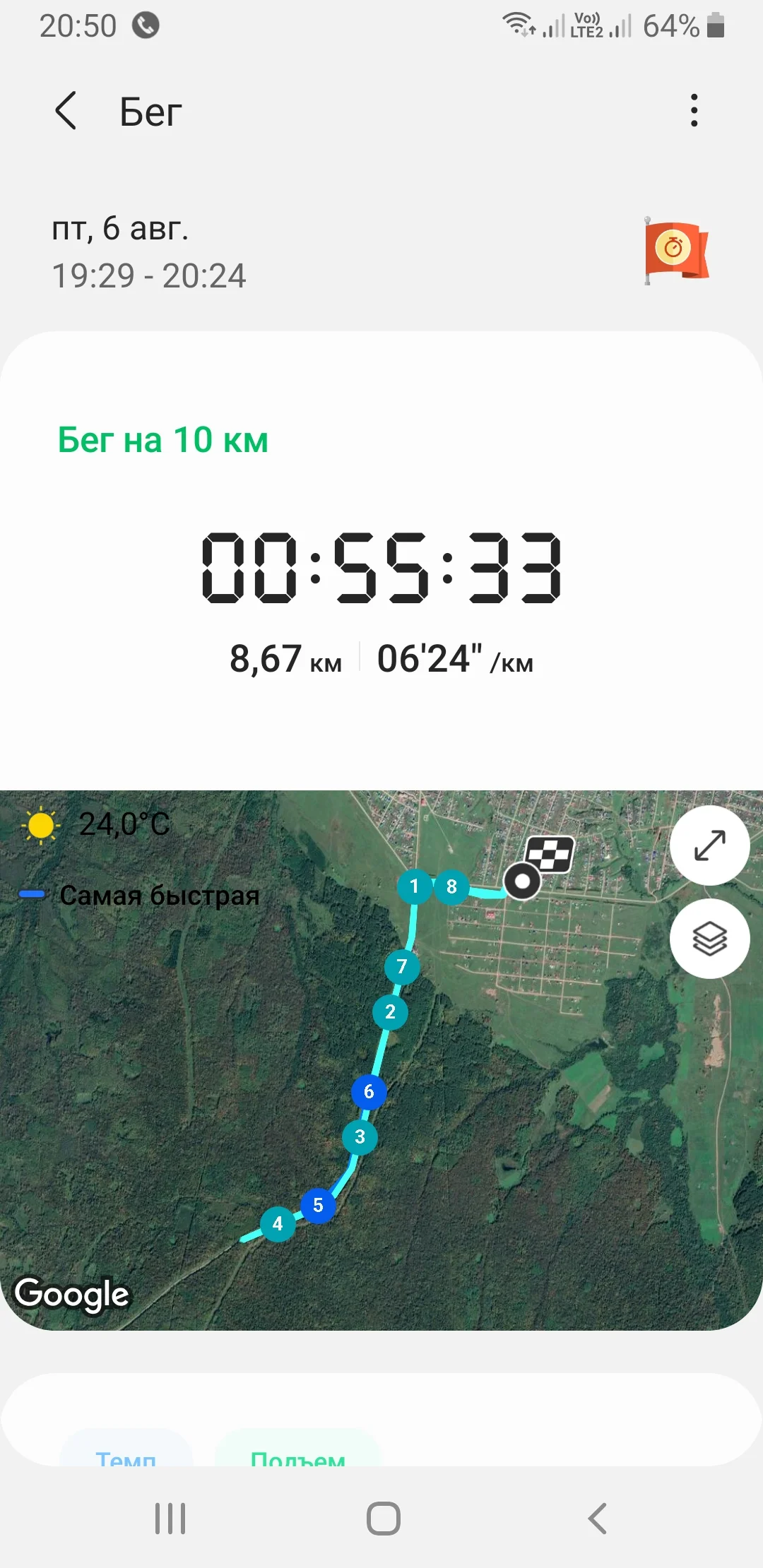
Task: Open the three-dot overflow menu
Action: click(x=694, y=111)
